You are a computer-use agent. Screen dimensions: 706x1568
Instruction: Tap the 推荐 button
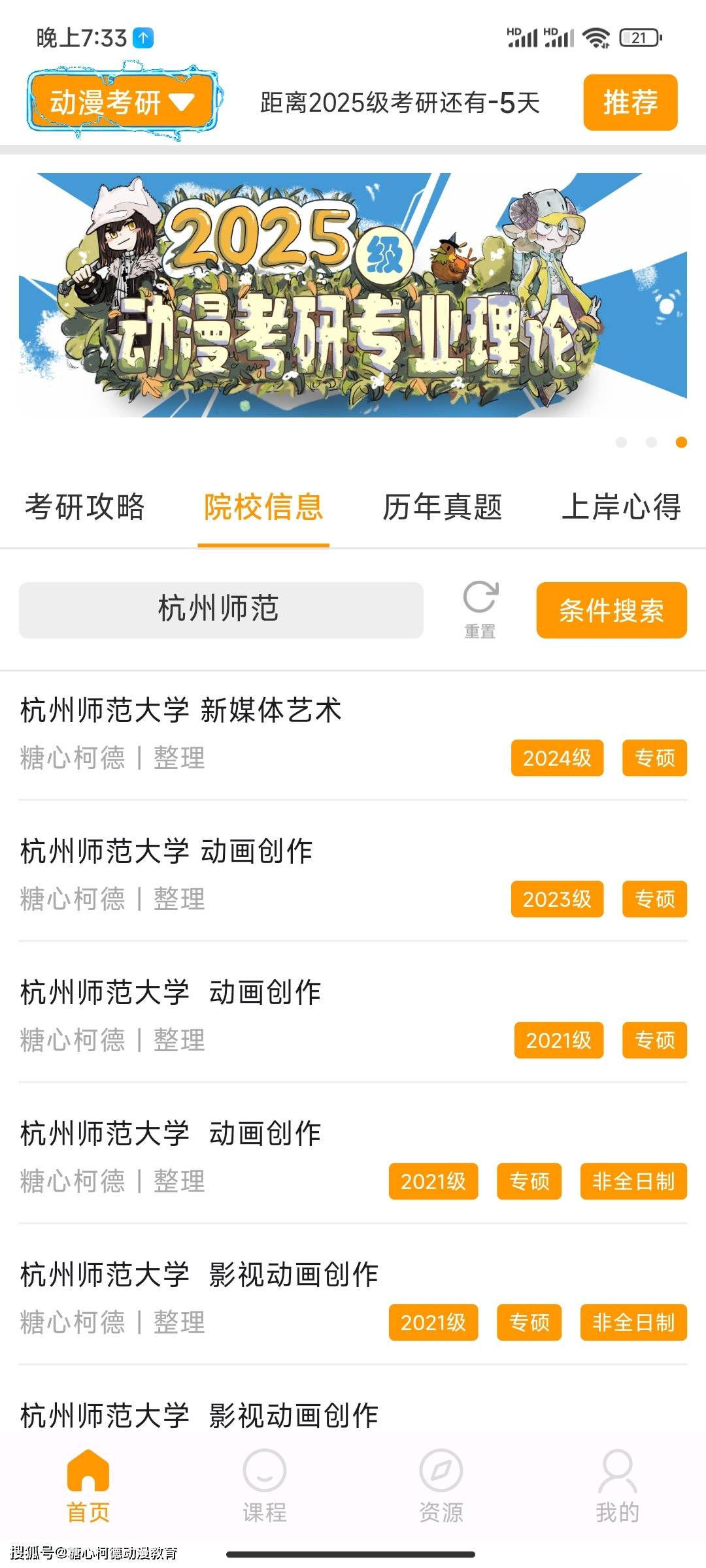pyautogui.click(x=630, y=103)
